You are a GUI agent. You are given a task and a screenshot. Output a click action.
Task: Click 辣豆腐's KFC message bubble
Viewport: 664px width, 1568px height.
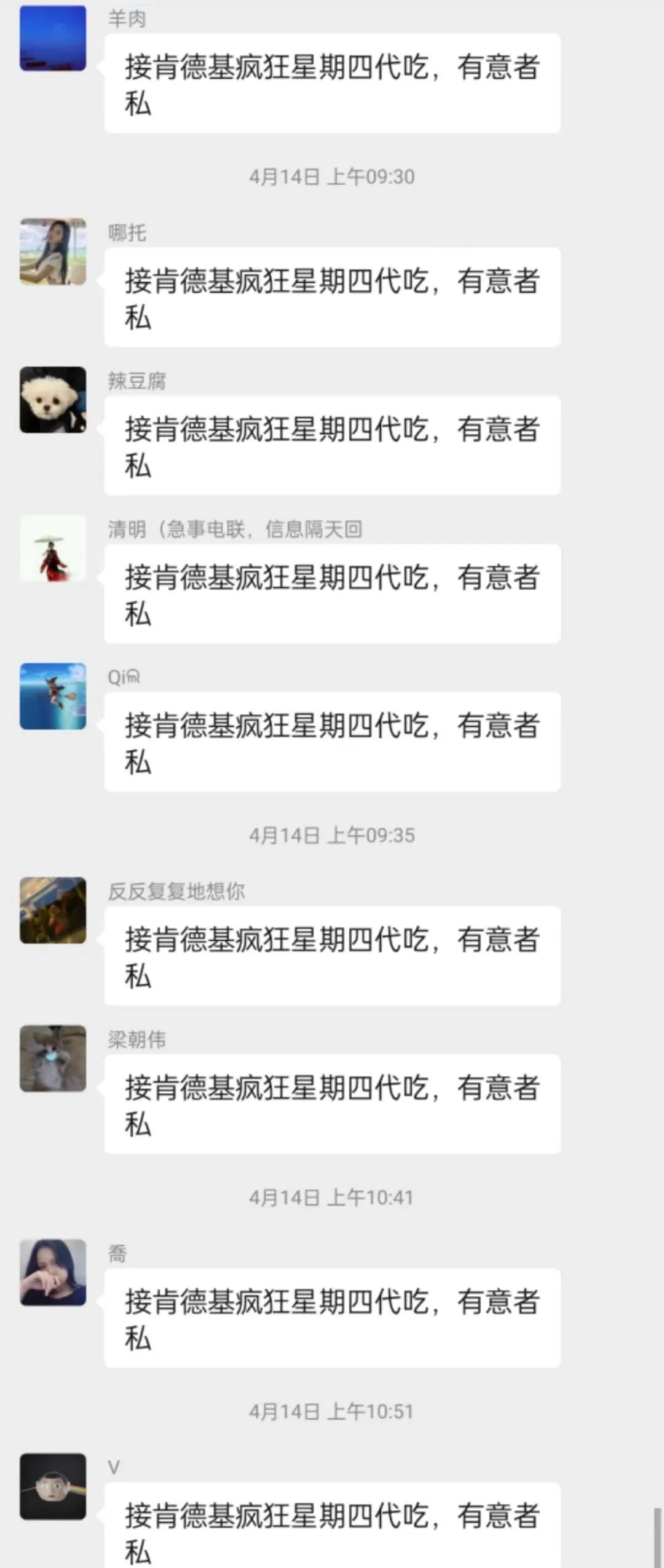pyautogui.click(x=332, y=443)
